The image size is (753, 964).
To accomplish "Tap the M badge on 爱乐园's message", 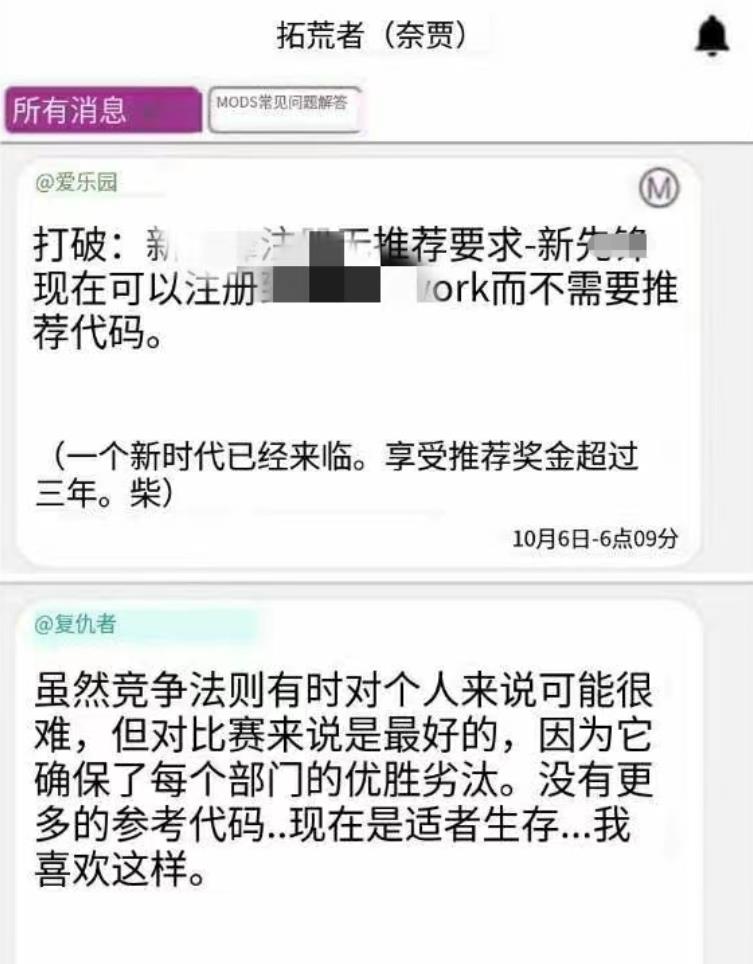I will click(x=658, y=188).
